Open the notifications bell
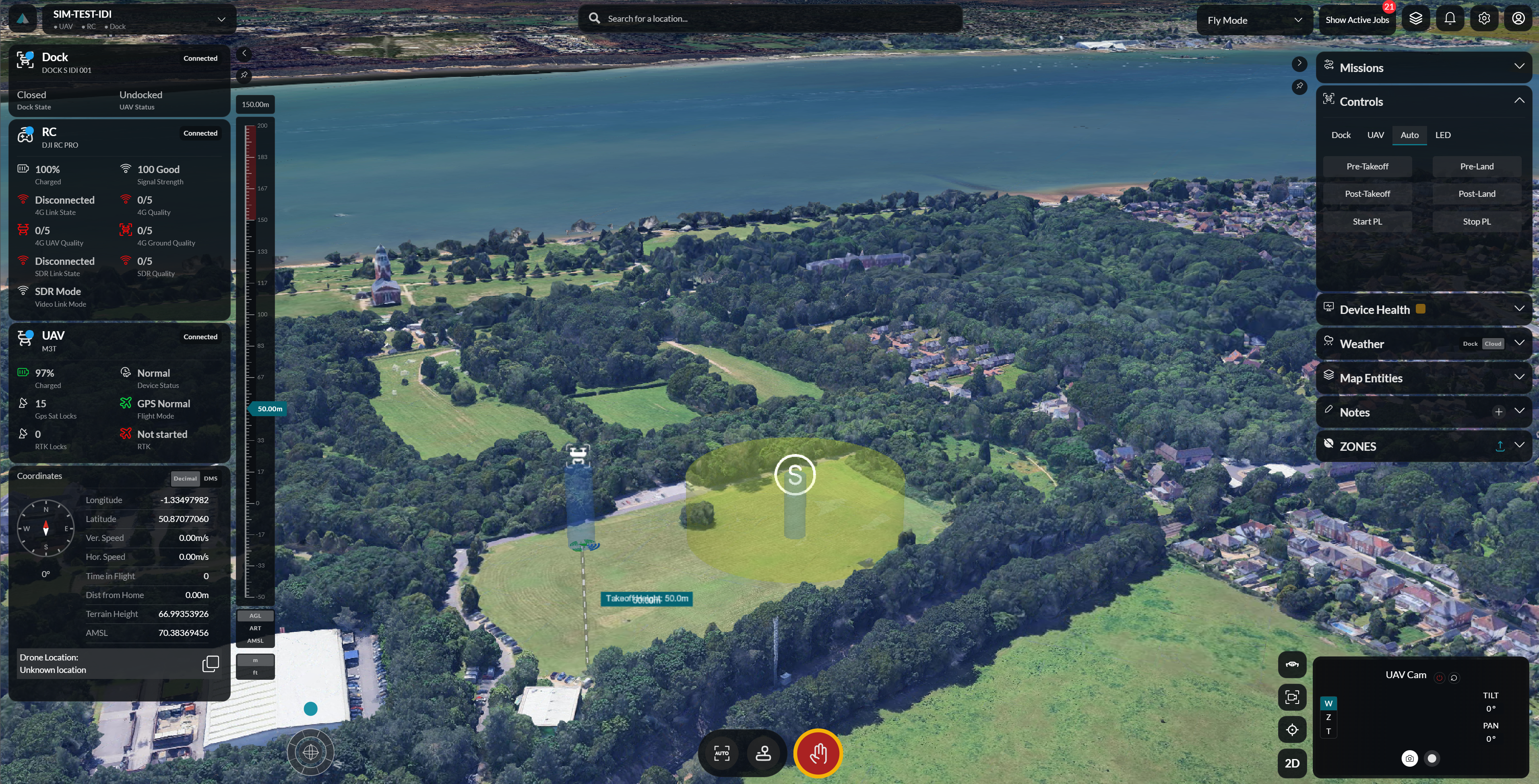This screenshot has height=784, width=1539. pos(1450,19)
